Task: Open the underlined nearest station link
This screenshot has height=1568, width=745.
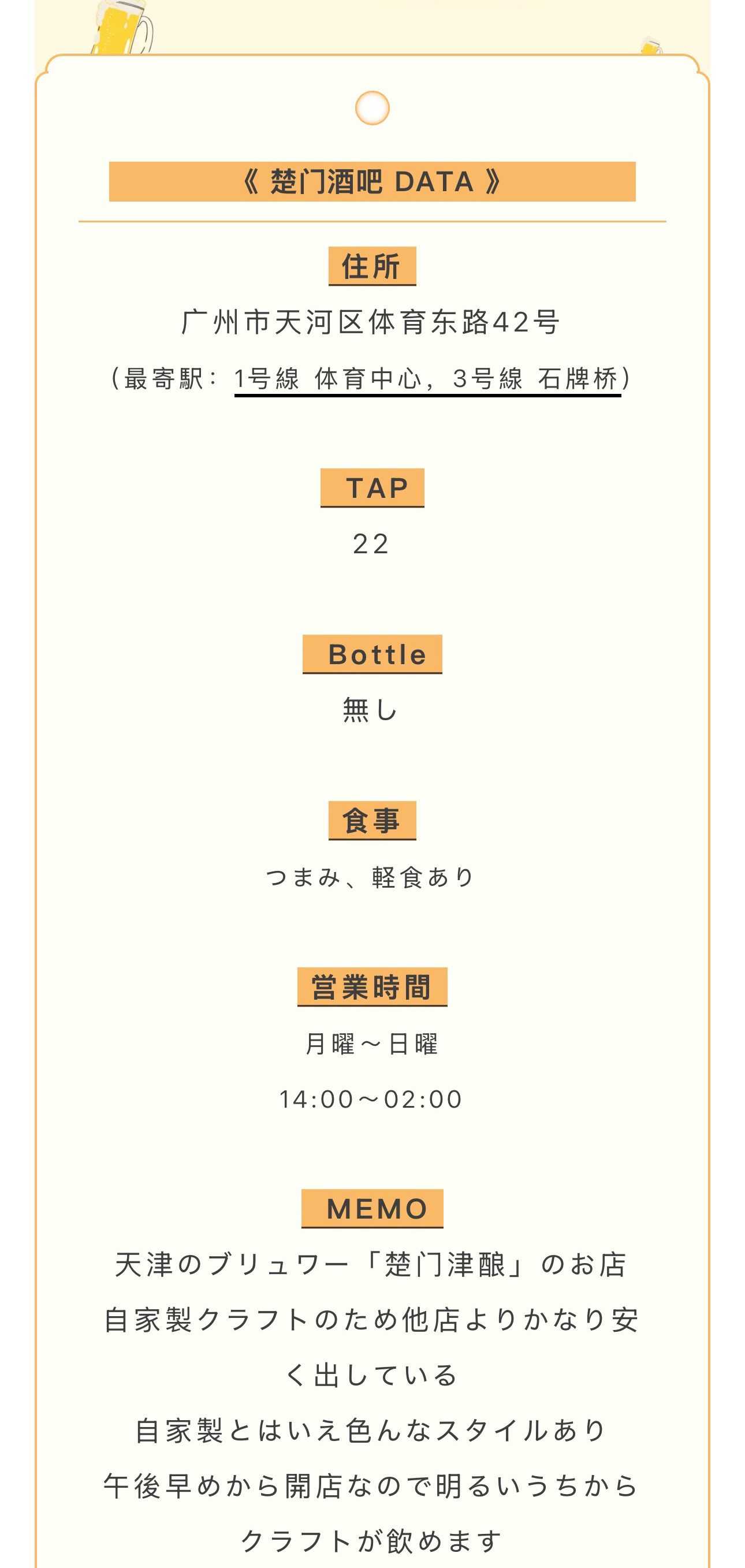Action: pos(427,379)
